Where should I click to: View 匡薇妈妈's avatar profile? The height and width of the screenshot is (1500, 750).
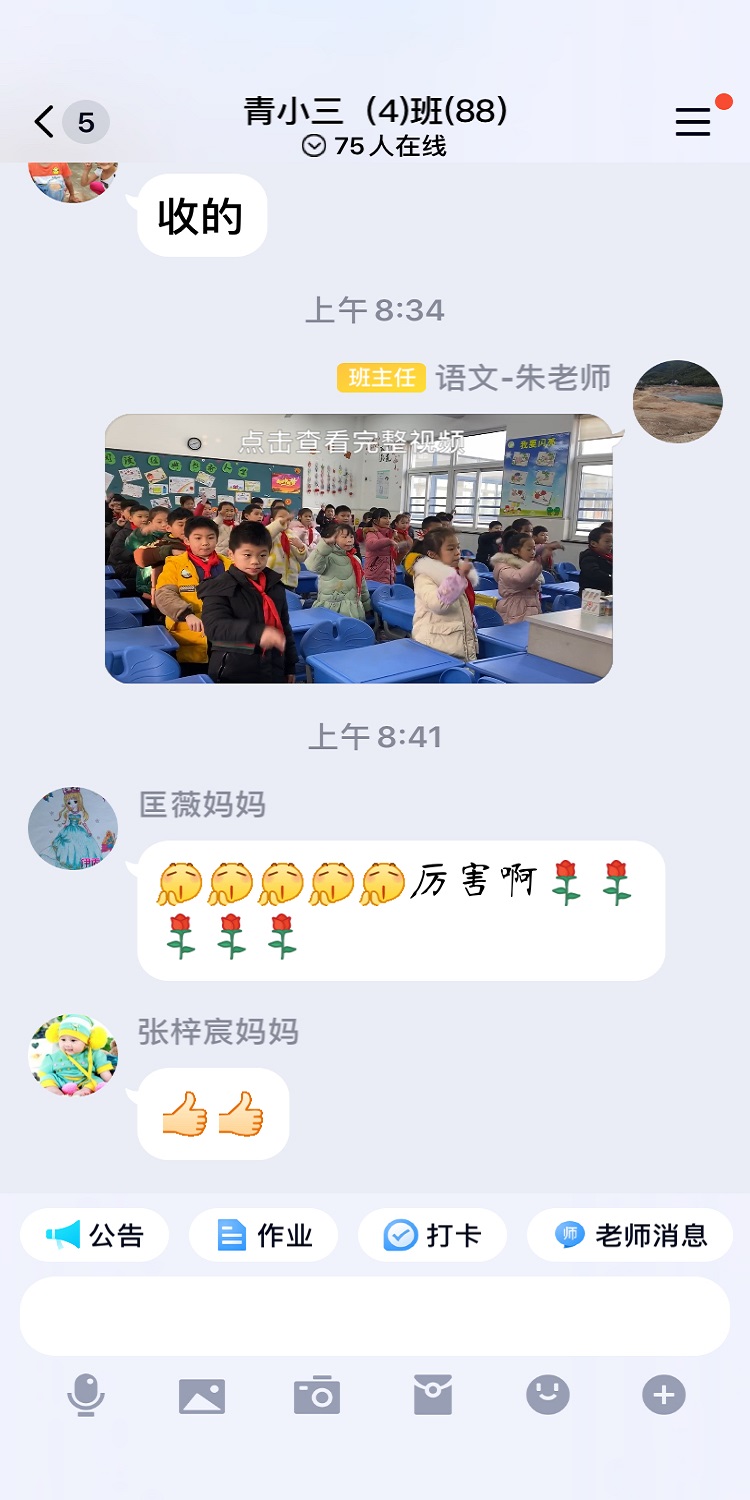(73, 828)
